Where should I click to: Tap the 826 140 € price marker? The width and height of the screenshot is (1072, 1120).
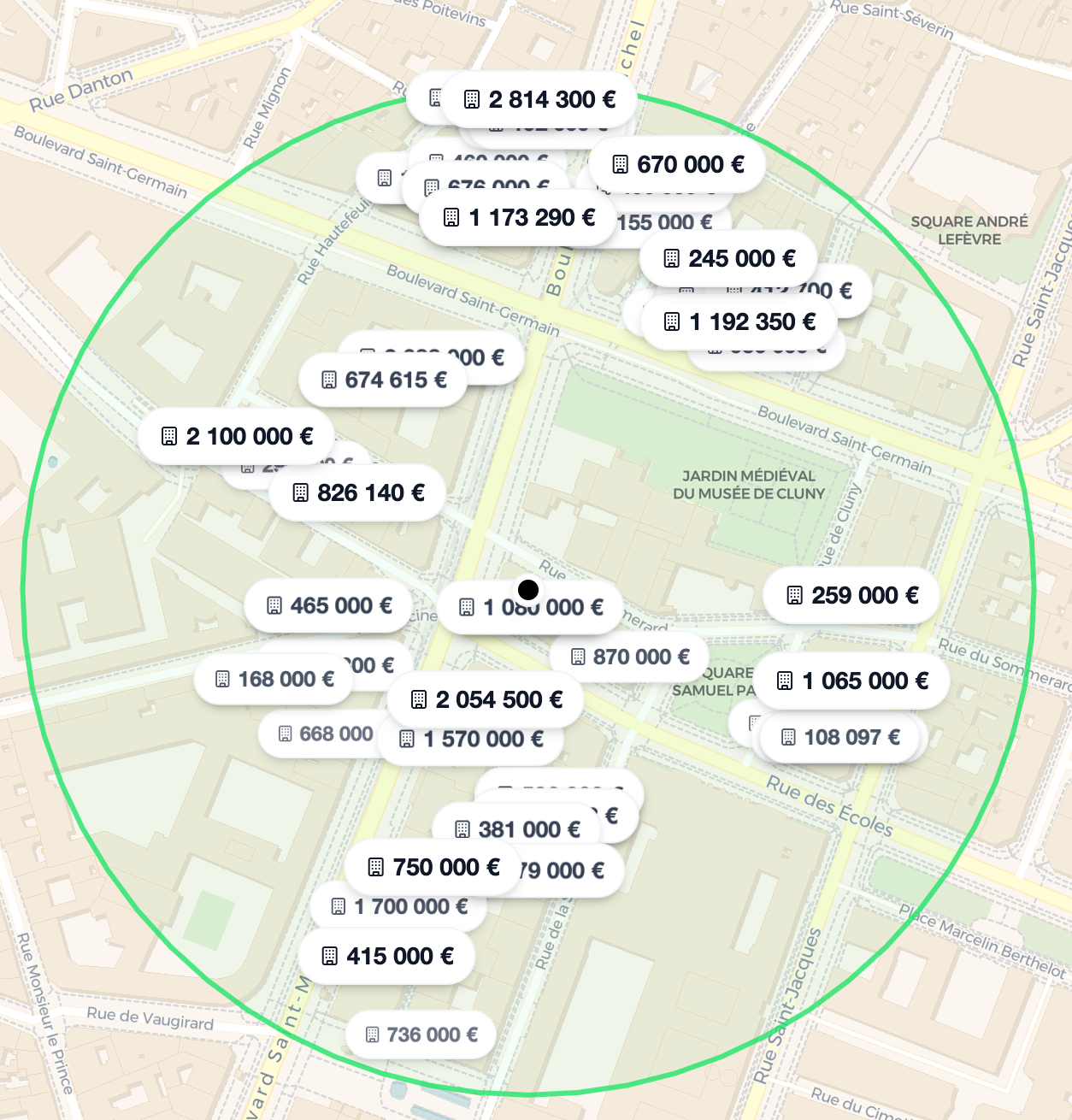pos(358,492)
